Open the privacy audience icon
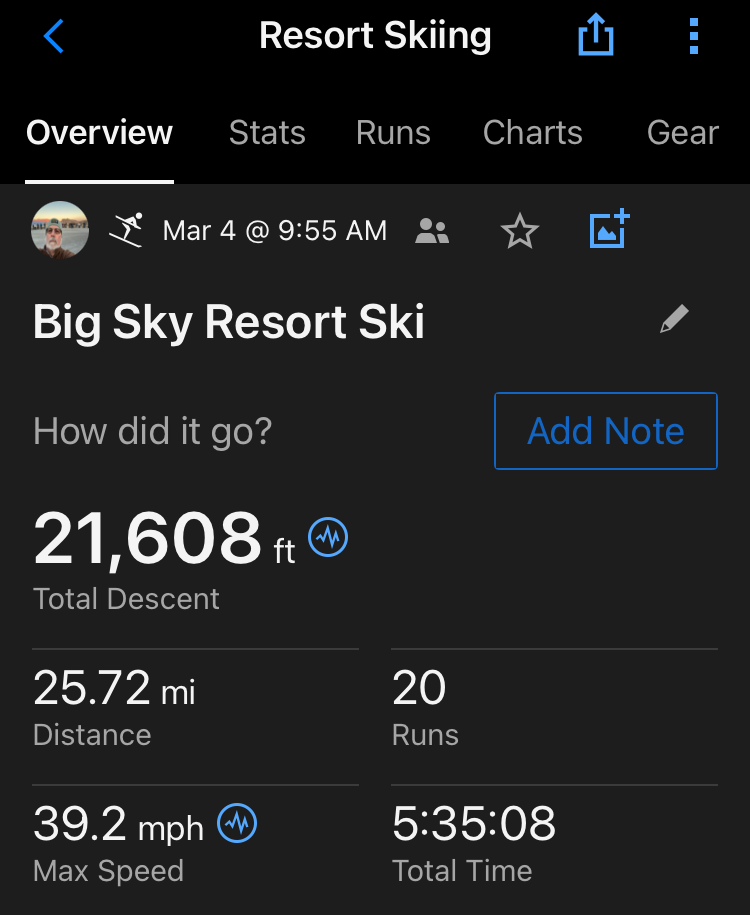This screenshot has height=915, width=750. (432, 230)
